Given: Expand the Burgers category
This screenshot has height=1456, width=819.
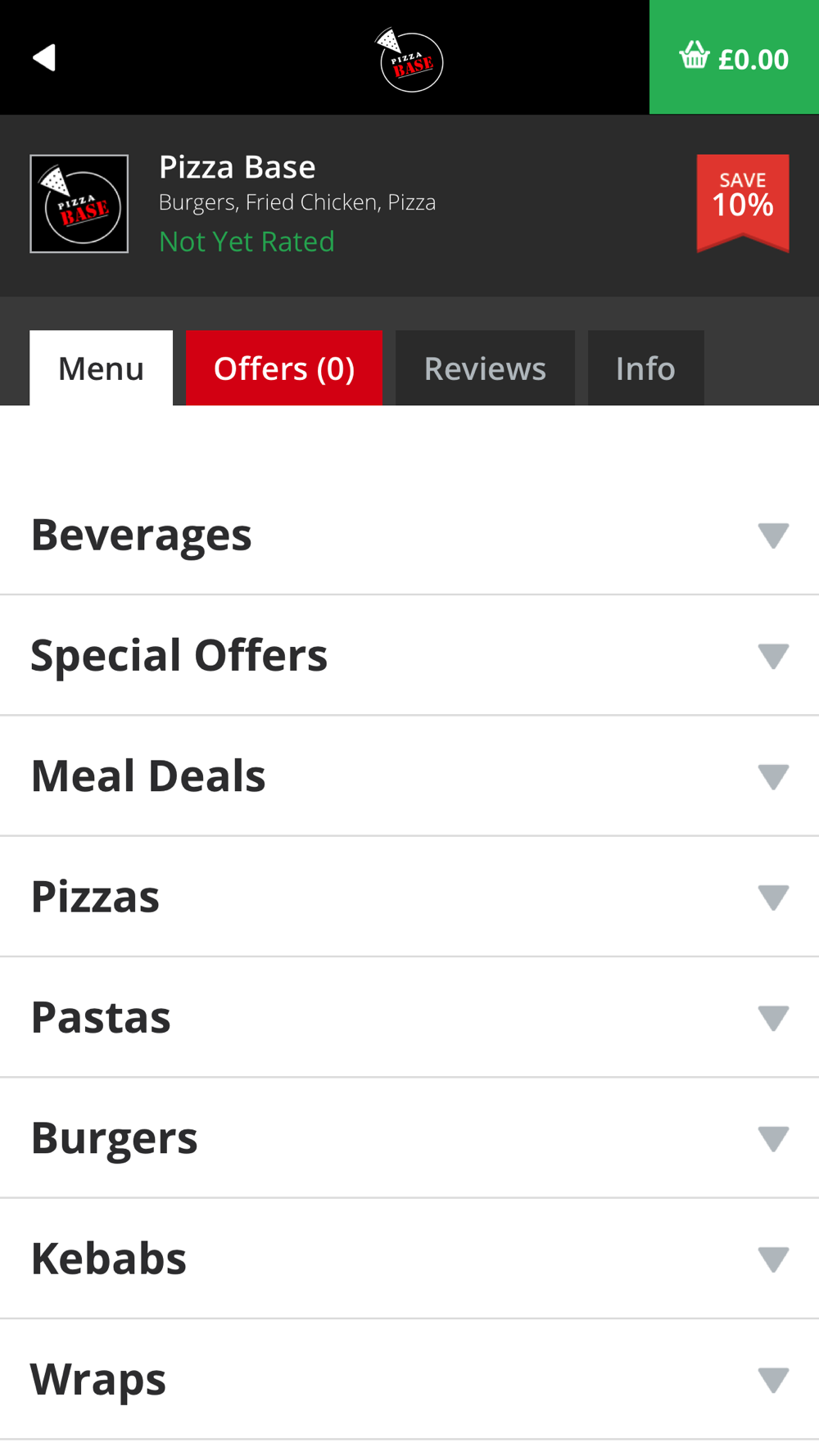Looking at the screenshot, I should 409,1137.
